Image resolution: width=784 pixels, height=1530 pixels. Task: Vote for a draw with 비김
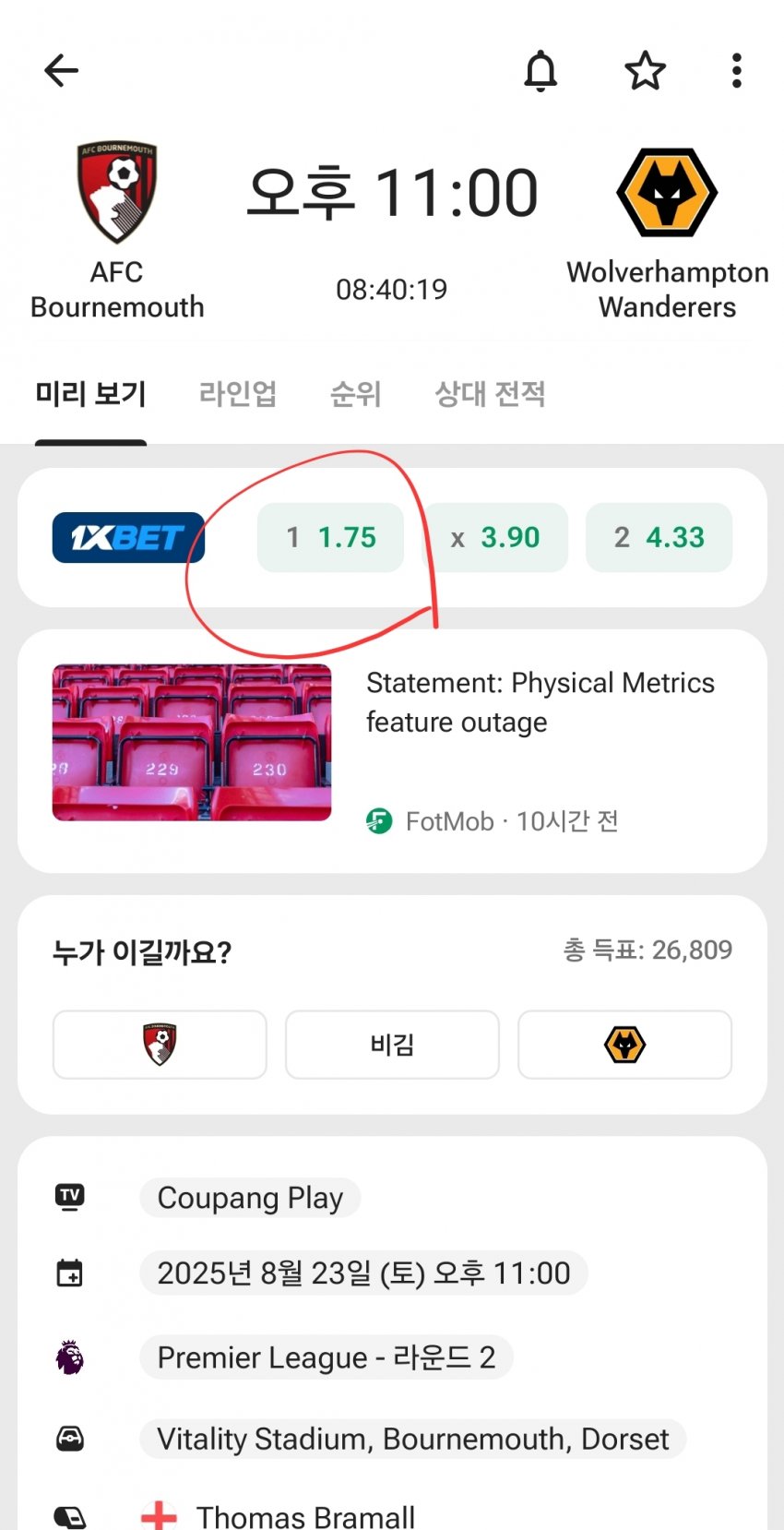coord(392,1045)
